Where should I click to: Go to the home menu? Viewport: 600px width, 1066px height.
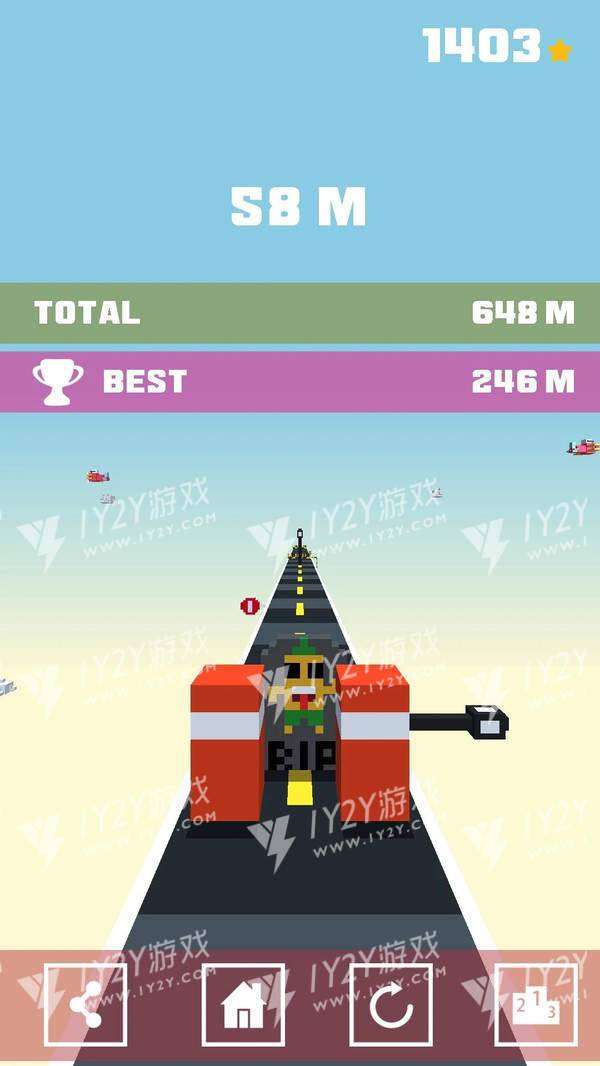coord(243,1004)
